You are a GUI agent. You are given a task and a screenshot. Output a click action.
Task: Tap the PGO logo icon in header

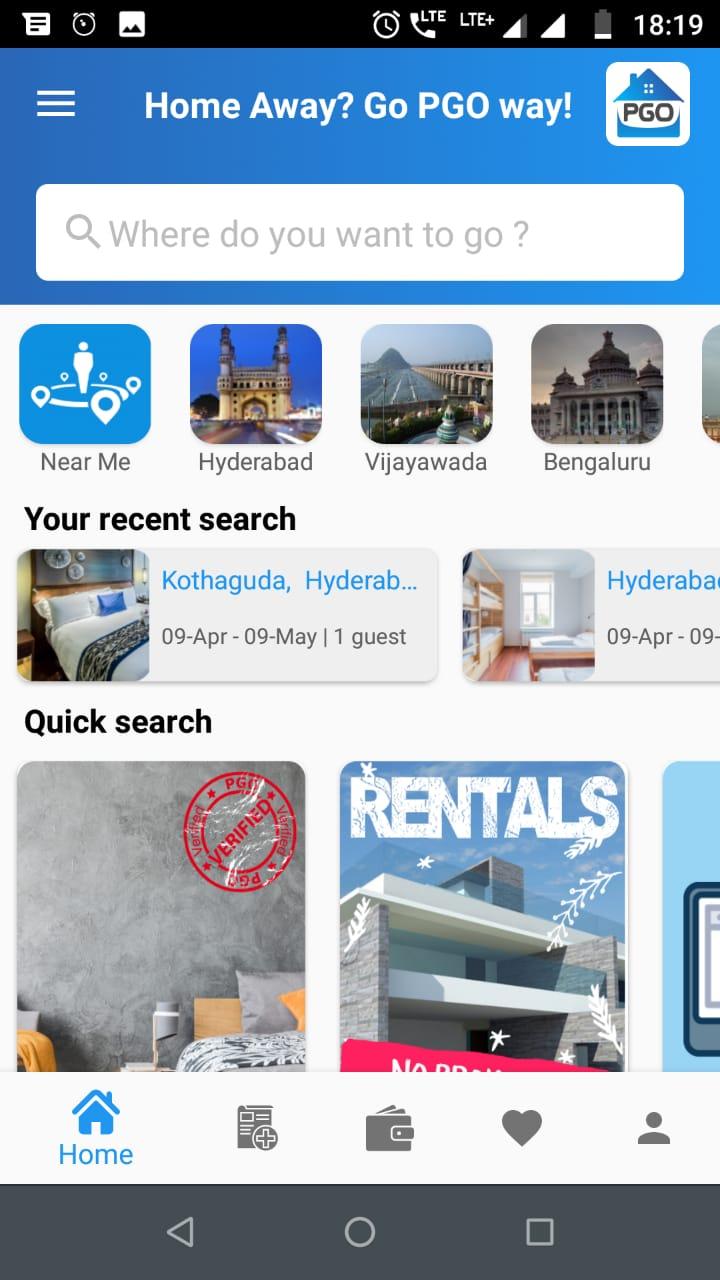point(648,104)
